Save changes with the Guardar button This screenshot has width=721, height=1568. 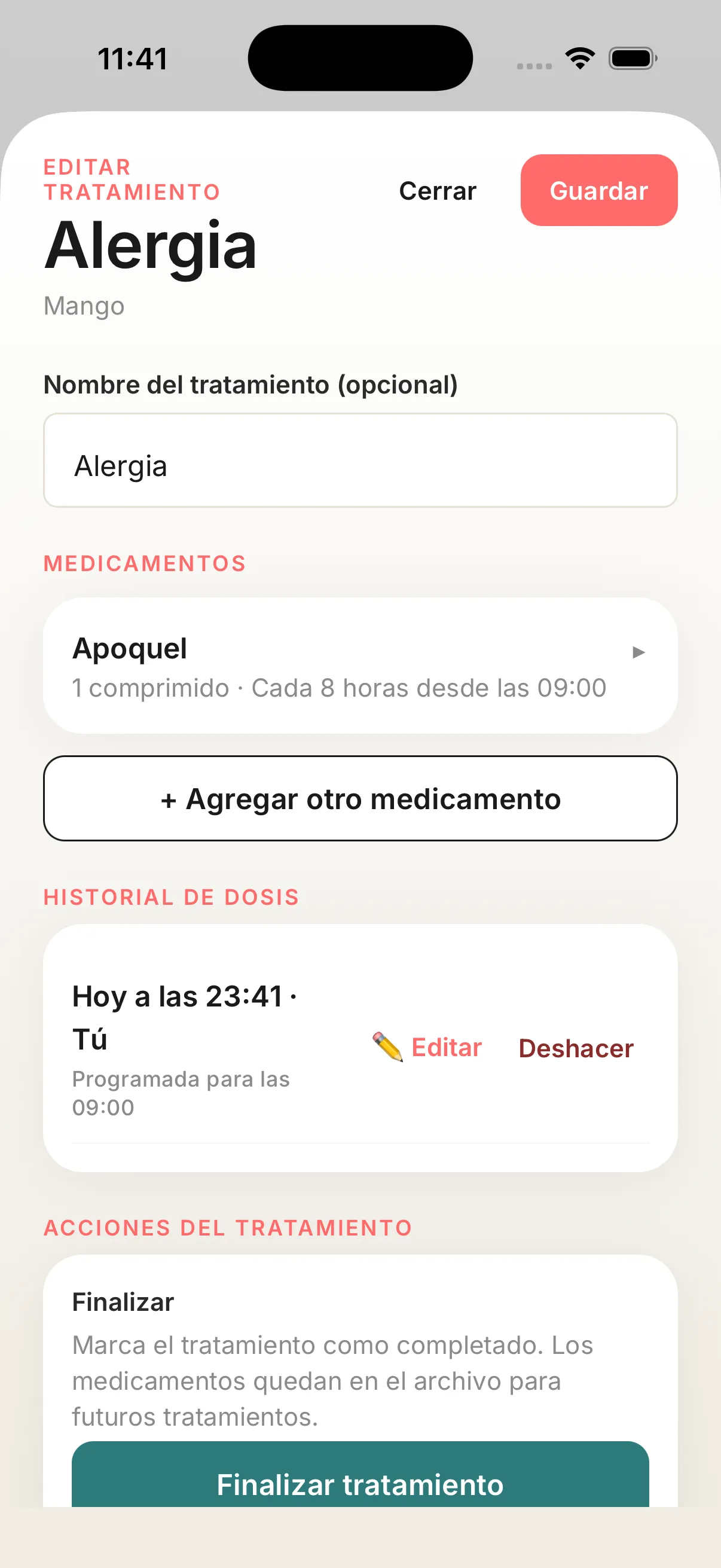(x=598, y=191)
